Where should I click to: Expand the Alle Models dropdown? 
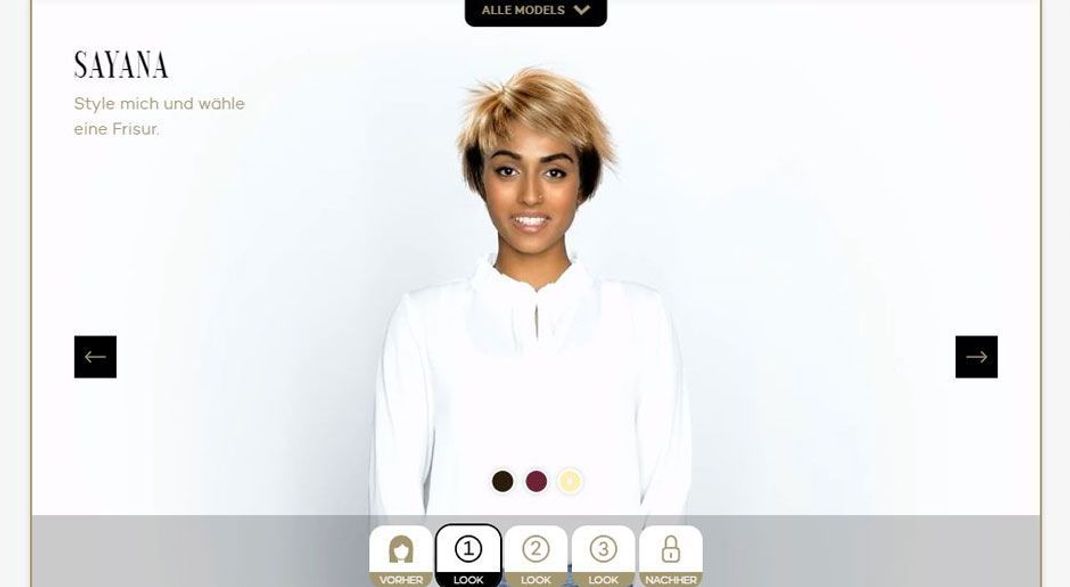pos(535,11)
